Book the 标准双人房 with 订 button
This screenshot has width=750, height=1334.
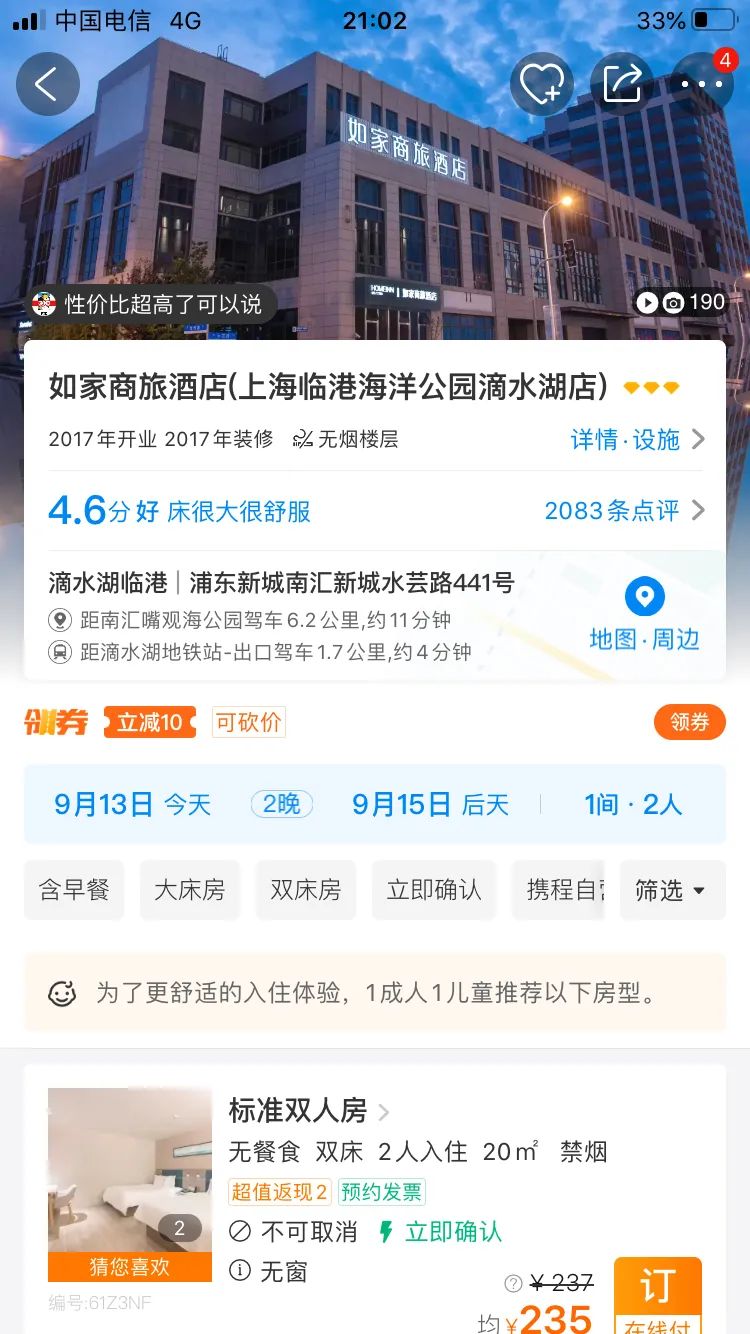click(x=657, y=1290)
